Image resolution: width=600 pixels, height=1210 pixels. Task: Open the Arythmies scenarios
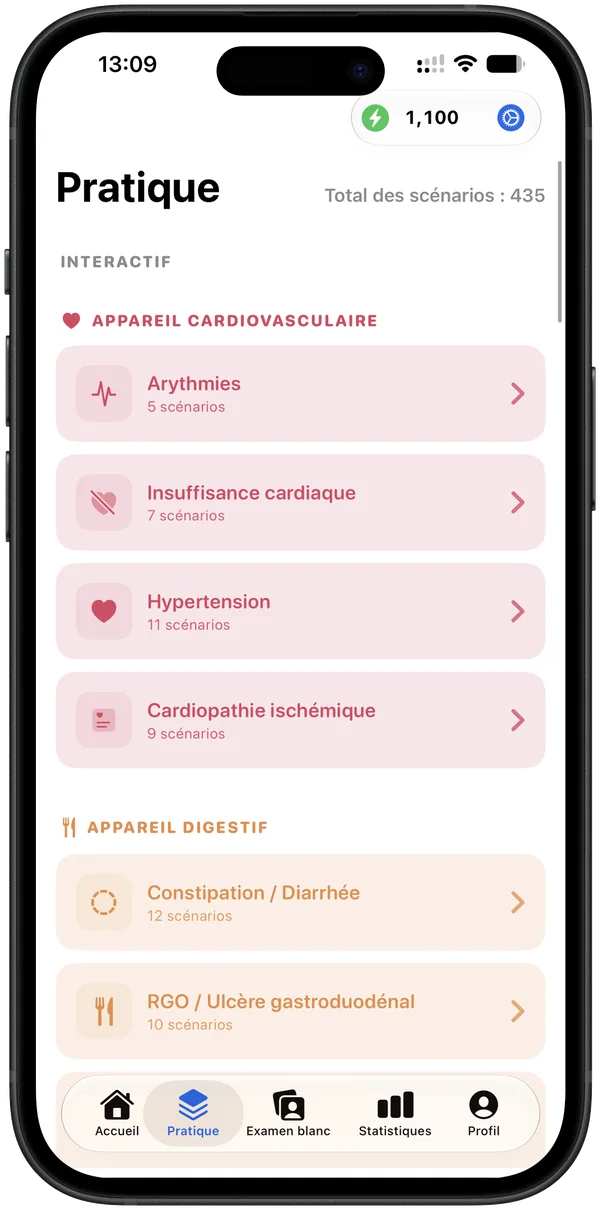tap(300, 394)
